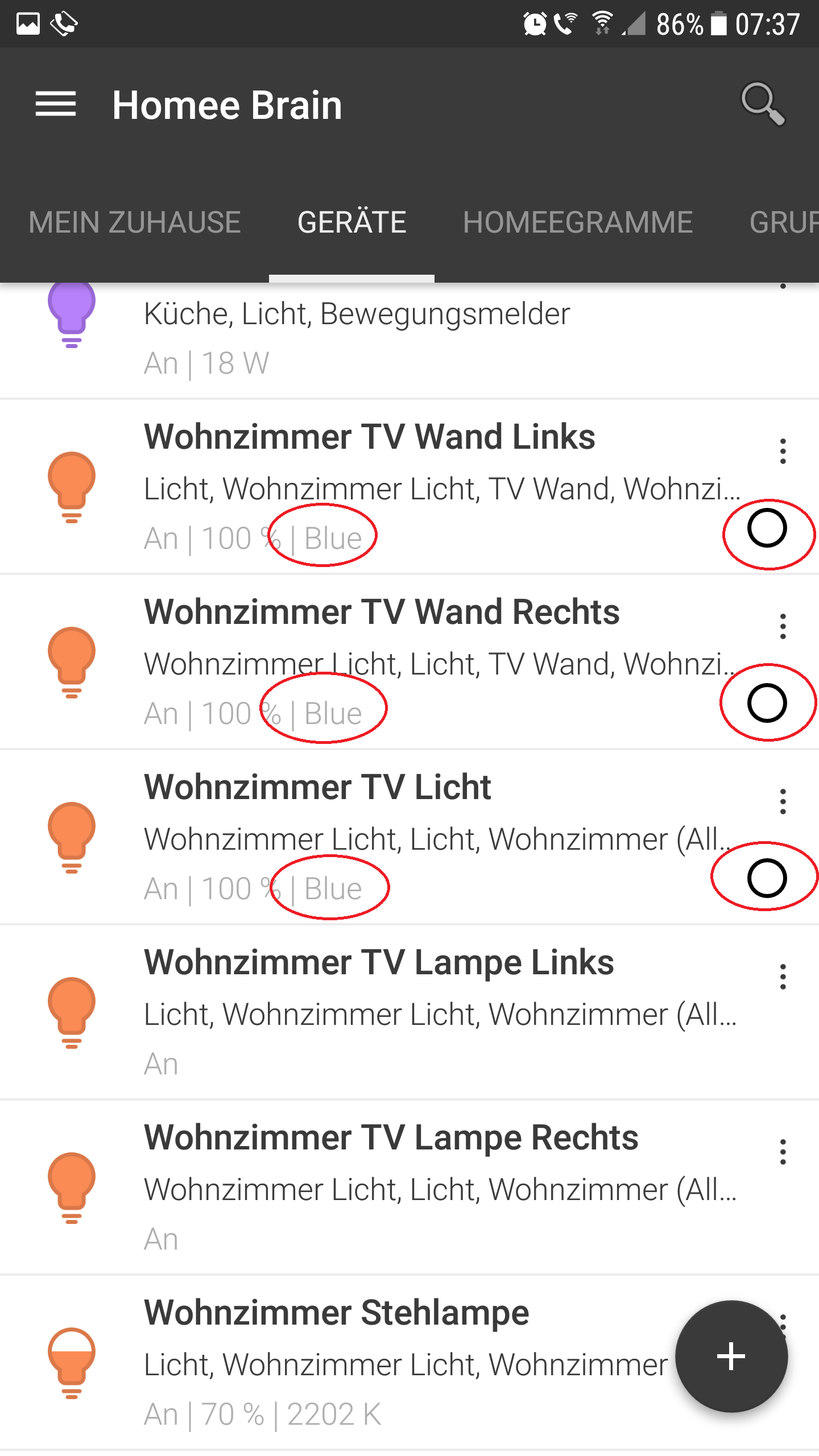This screenshot has width=819, height=1456.
Task: Switch to the Mein Zuhause tab
Action: (135, 222)
